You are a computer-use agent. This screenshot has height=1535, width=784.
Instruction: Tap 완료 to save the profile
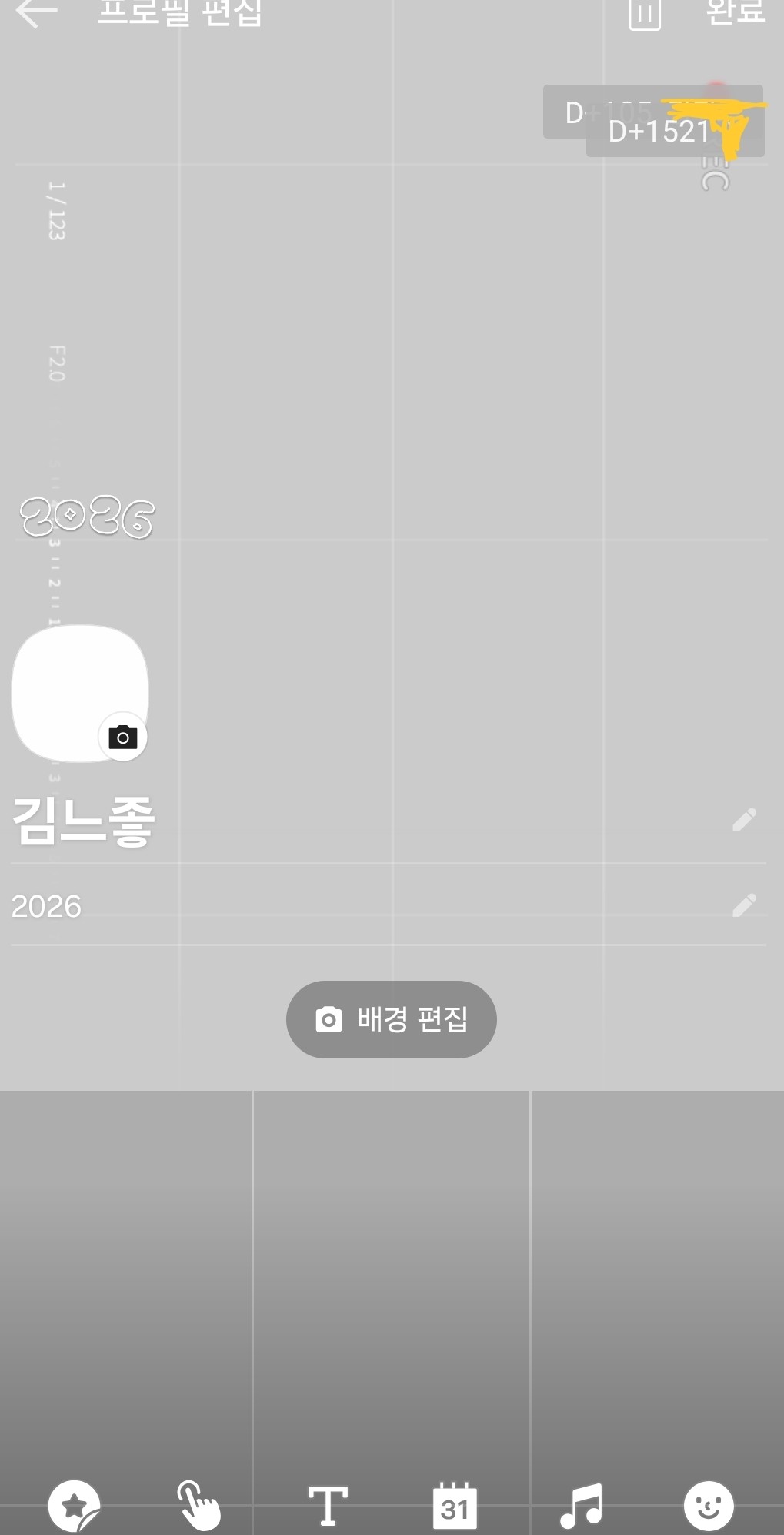coord(734,12)
